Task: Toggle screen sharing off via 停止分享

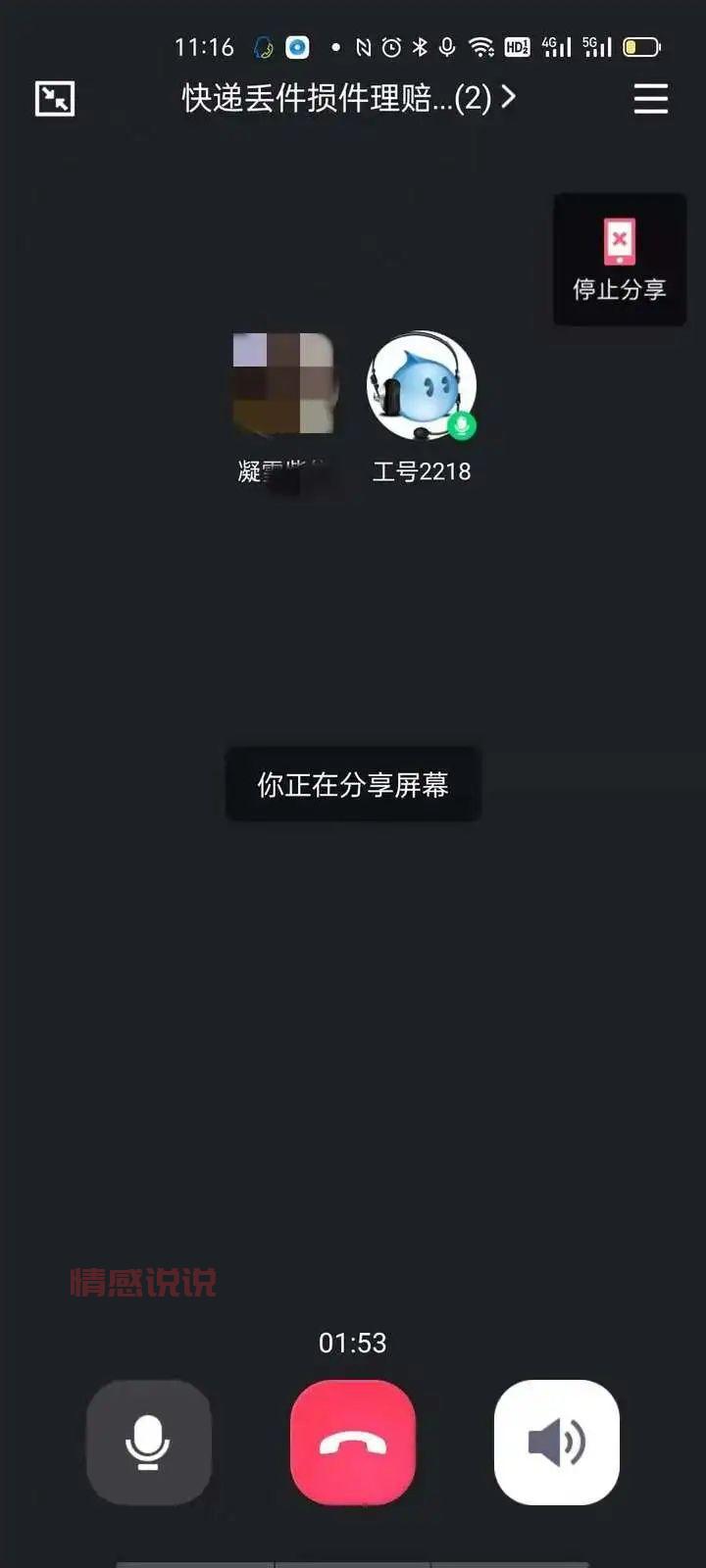Action: pyautogui.click(x=619, y=260)
